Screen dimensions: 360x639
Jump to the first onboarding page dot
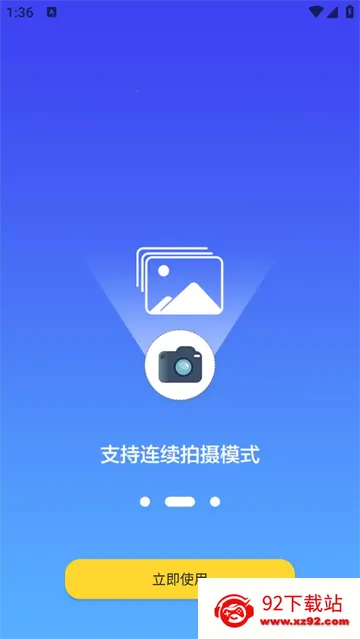coord(145,502)
